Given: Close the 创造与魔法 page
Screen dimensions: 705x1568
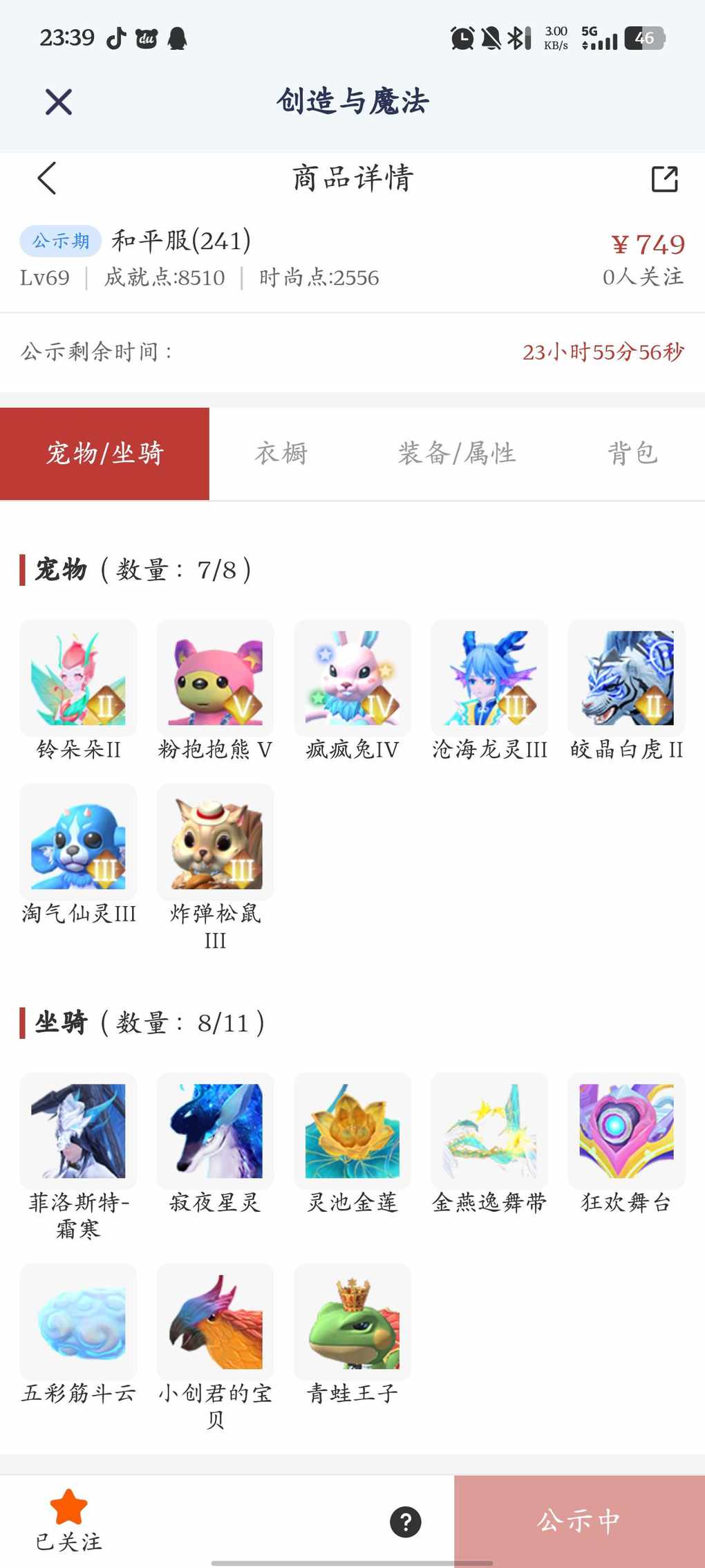Looking at the screenshot, I should point(59,102).
